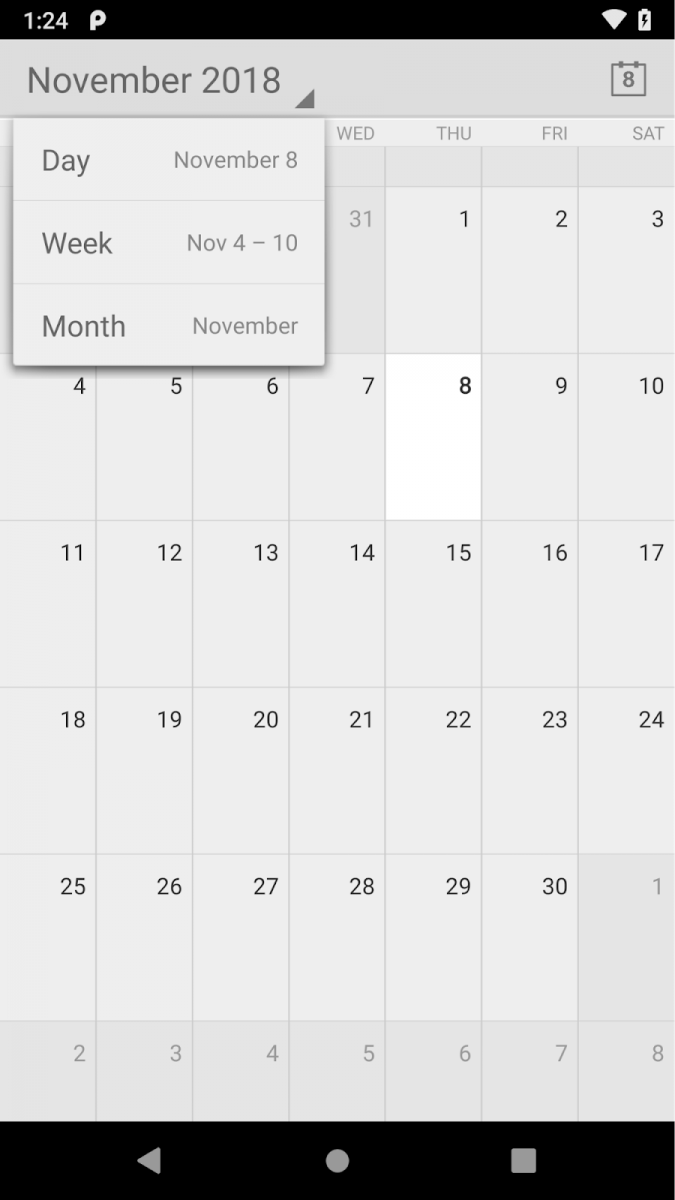
Task: Jump to today via calendar icon
Action: (628, 79)
